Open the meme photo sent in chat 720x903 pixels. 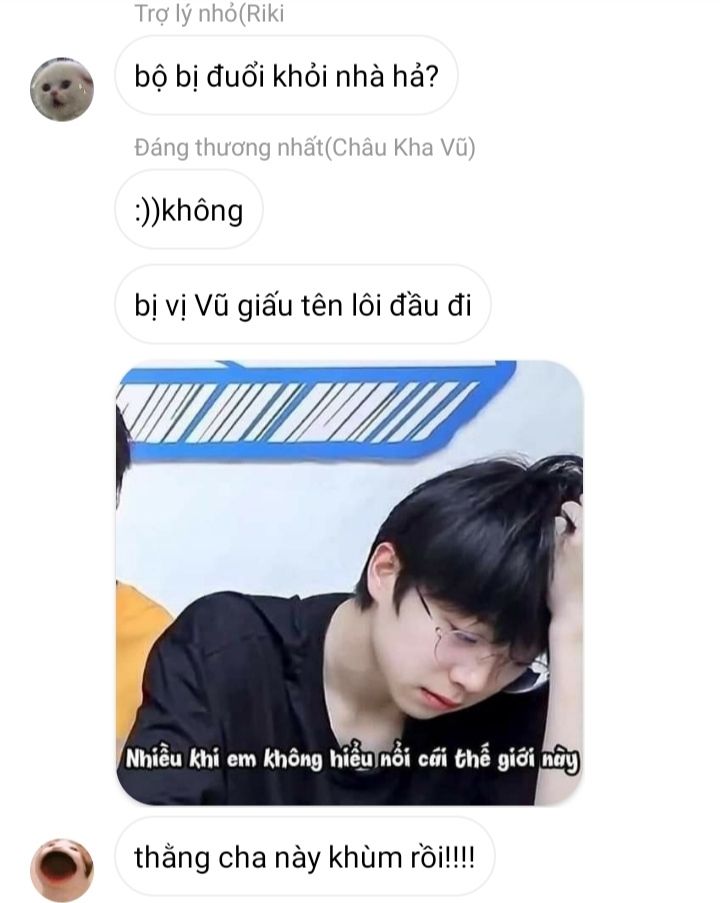(349, 582)
